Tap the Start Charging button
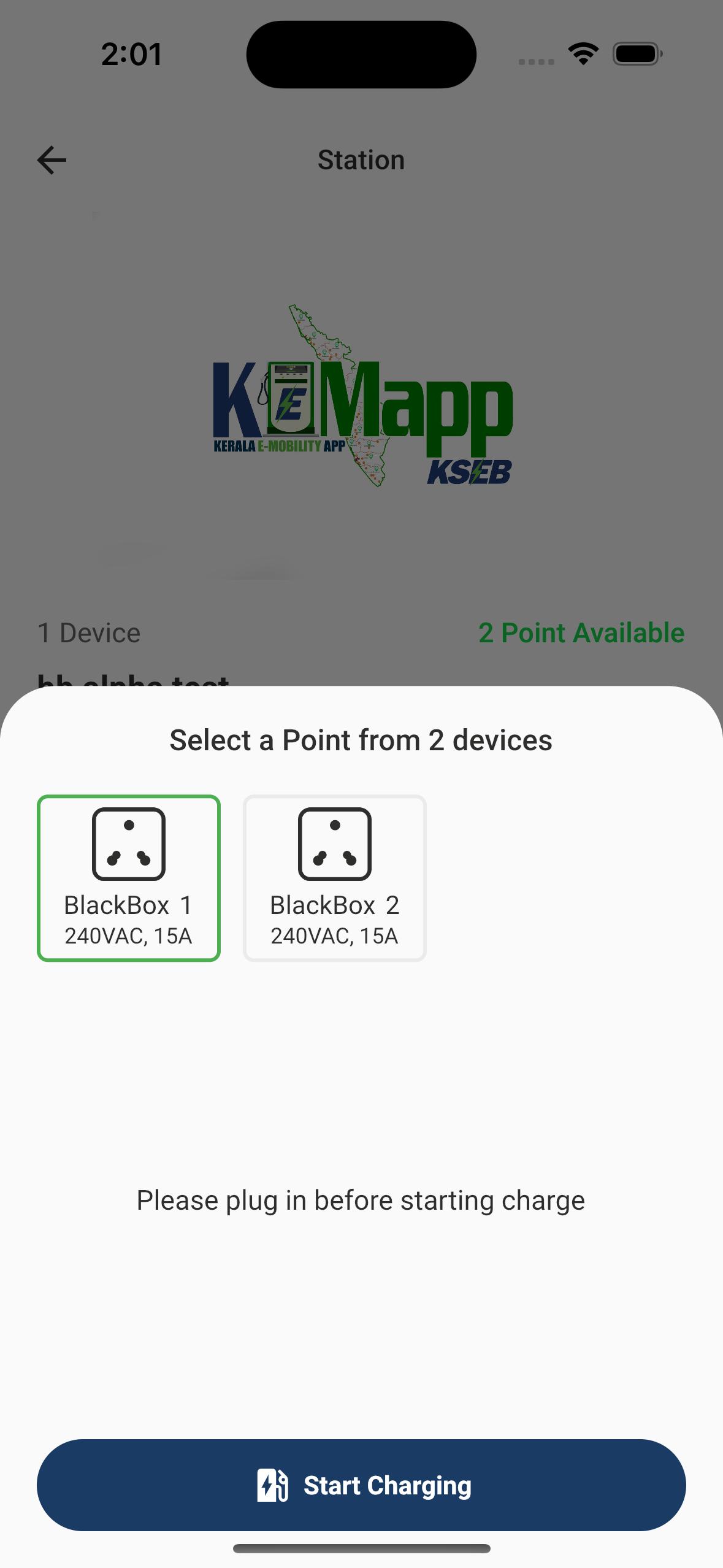Image resolution: width=723 pixels, height=1568 pixels. pos(361,1485)
